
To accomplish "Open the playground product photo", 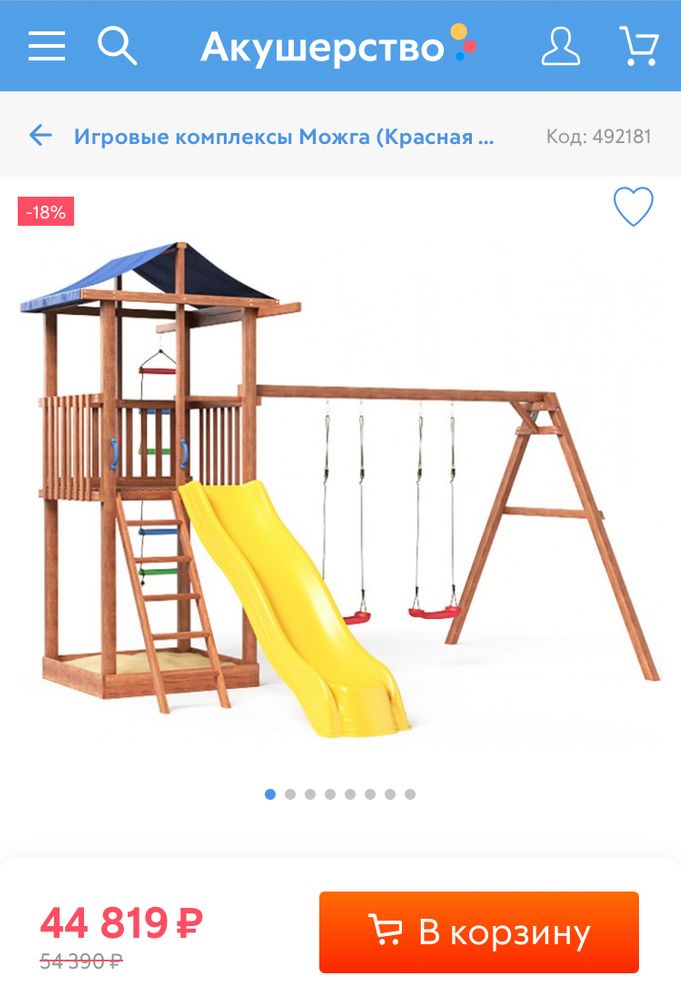I will tap(340, 490).
